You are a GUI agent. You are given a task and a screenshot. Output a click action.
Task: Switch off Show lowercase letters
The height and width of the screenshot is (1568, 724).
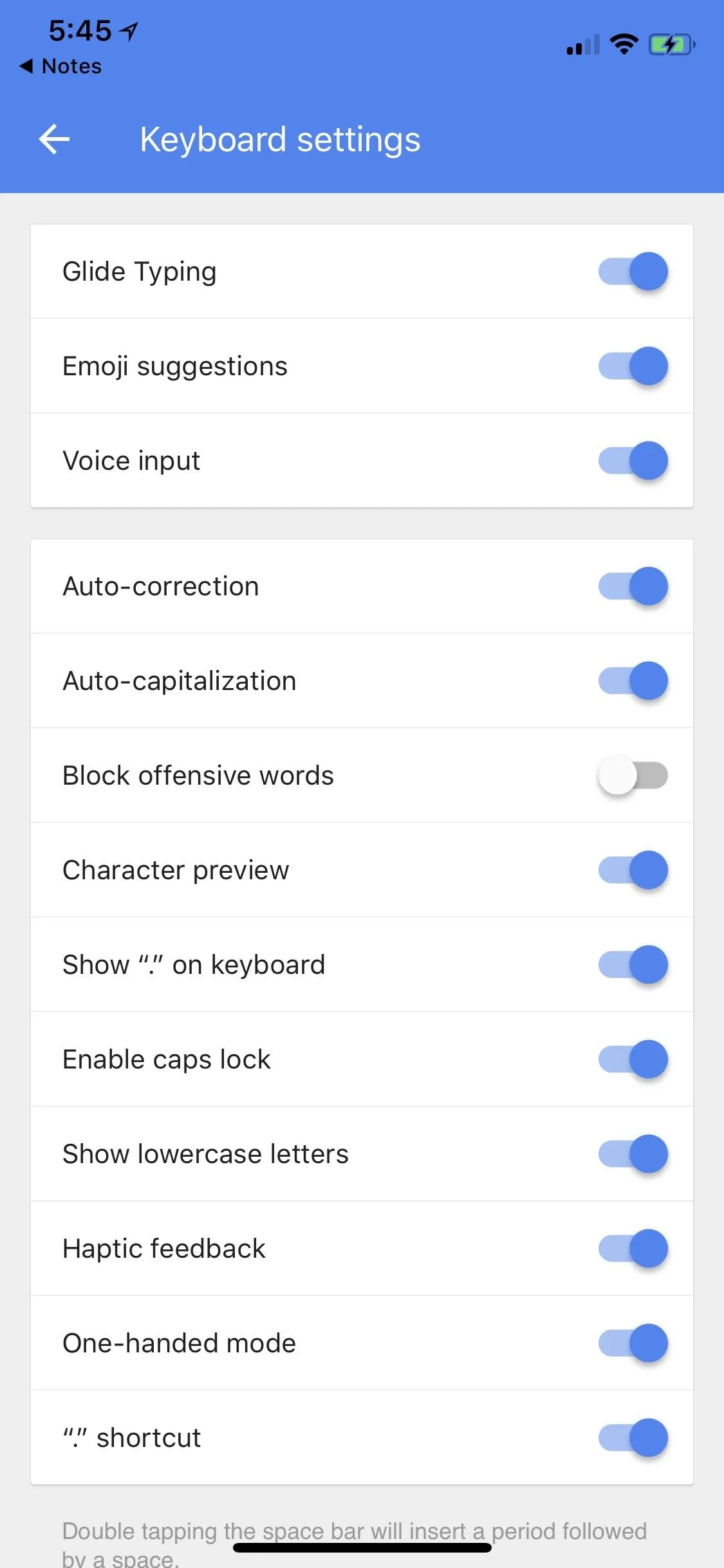(633, 1154)
